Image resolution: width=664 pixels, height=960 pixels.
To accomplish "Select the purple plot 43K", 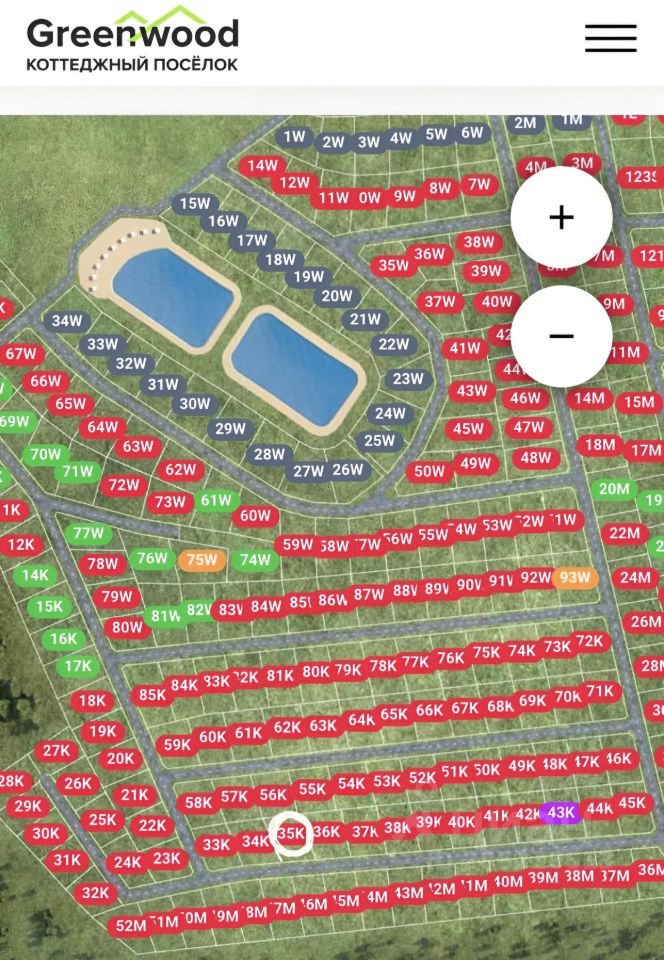I will (x=561, y=813).
